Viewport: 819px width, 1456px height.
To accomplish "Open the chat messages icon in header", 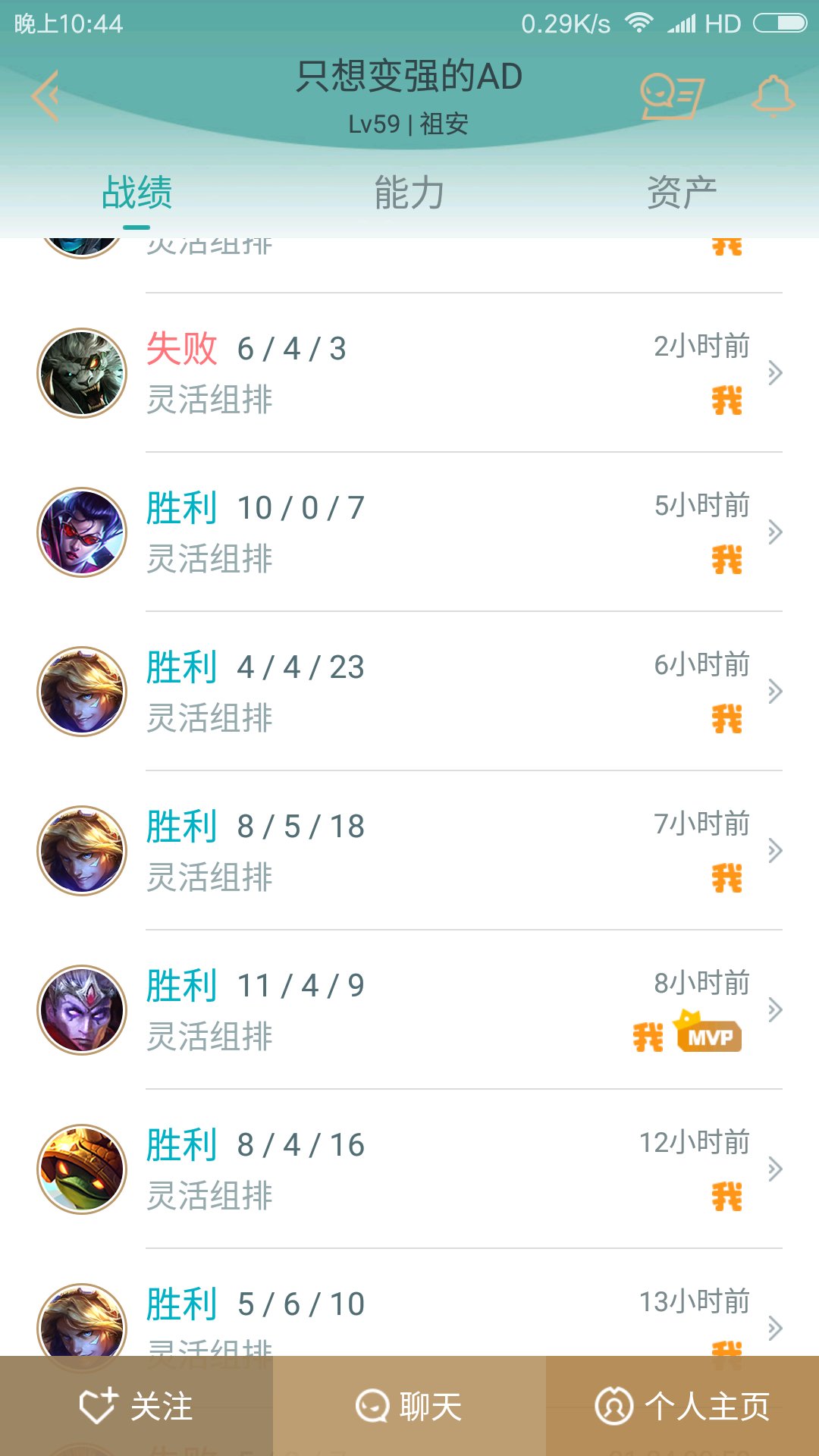I will pyautogui.click(x=672, y=96).
